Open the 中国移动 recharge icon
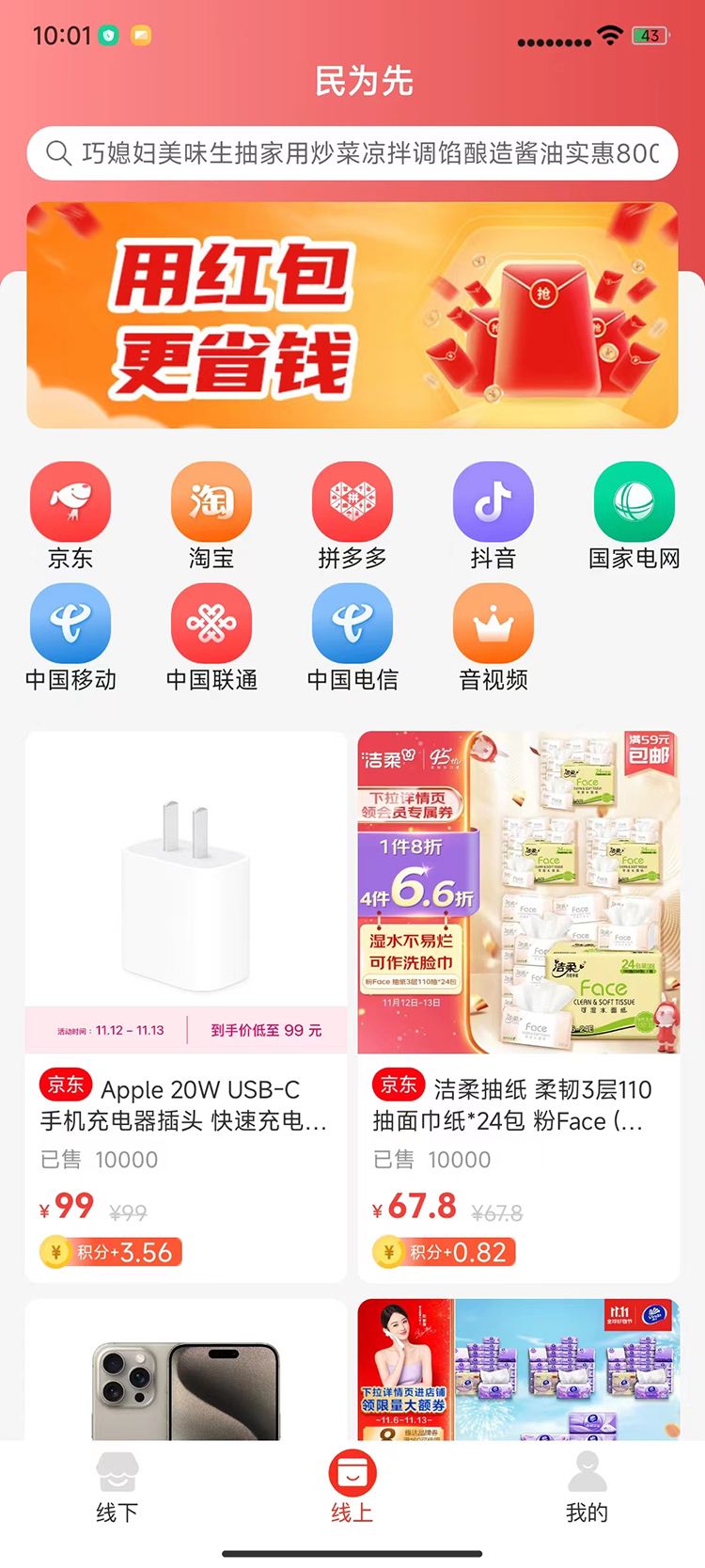Image resolution: width=705 pixels, height=1568 pixels. 70,622
